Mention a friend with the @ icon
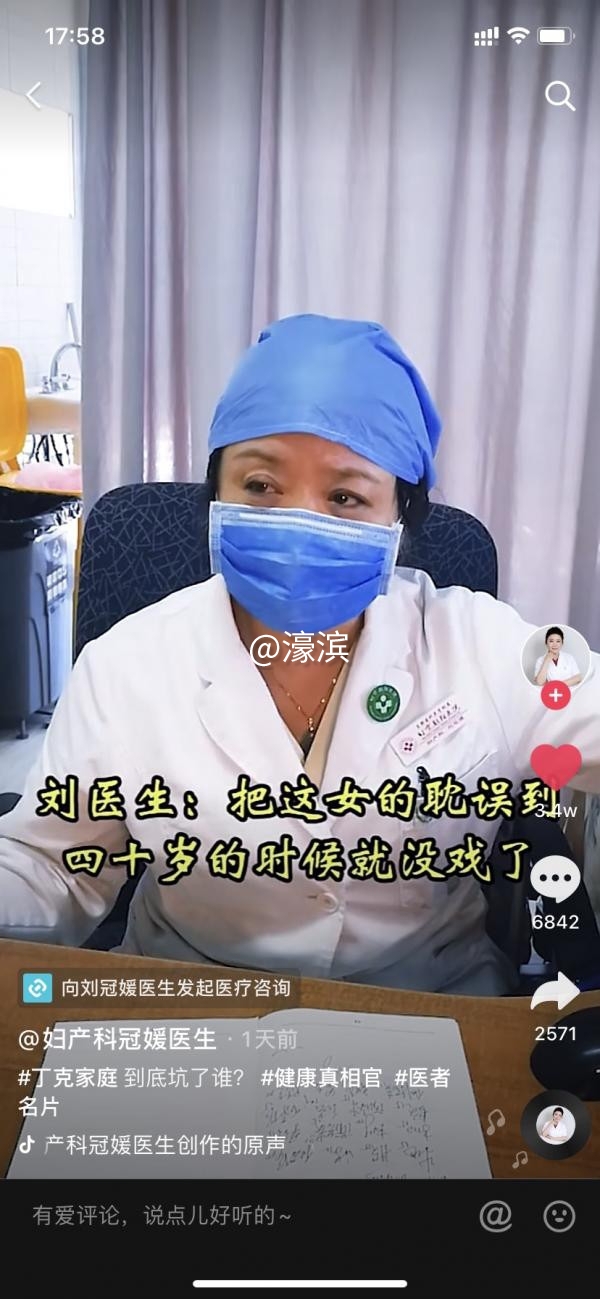Screen dimensions: 600x1299 (495, 1215)
